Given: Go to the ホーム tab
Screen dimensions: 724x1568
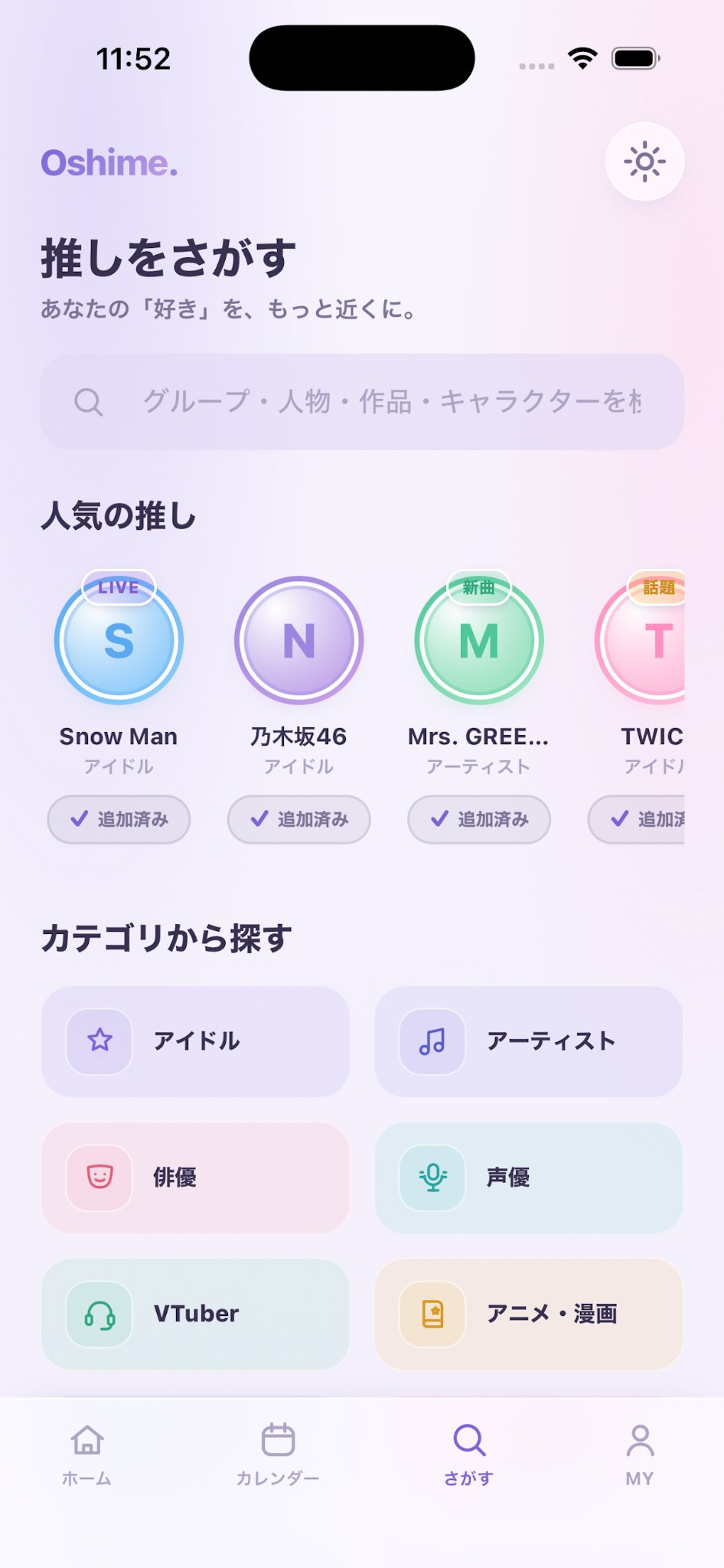Looking at the screenshot, I should (87, 1455).
